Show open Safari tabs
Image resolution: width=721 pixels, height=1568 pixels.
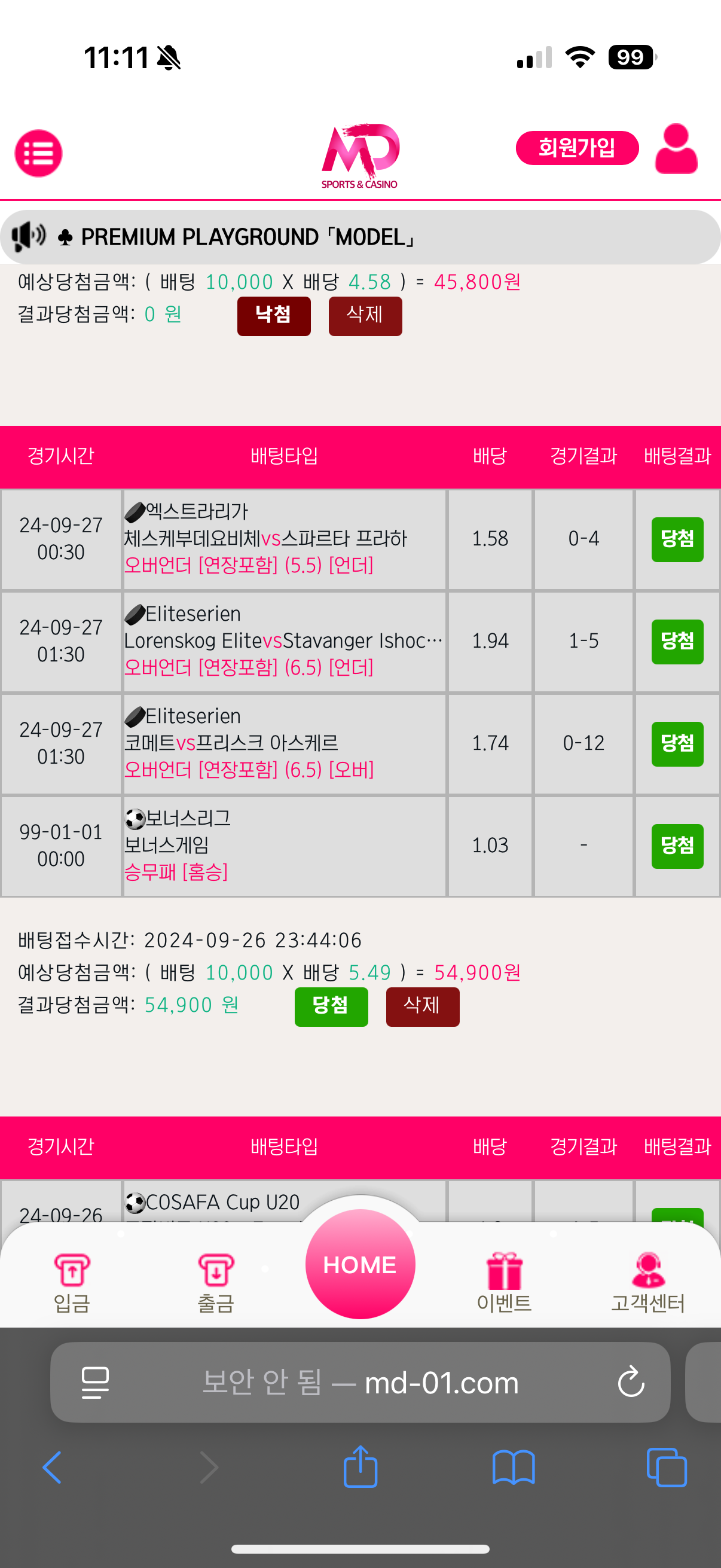pyautogui.click(x=667, y=1468)
